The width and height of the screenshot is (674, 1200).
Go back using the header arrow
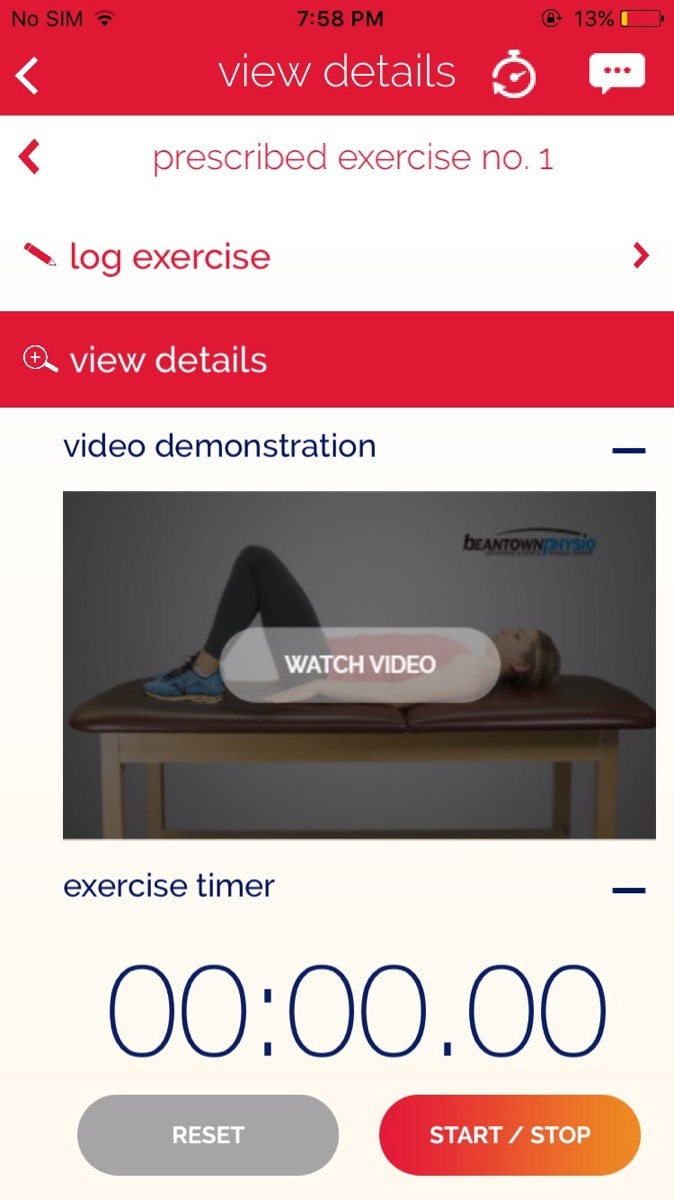click(28, 75)
